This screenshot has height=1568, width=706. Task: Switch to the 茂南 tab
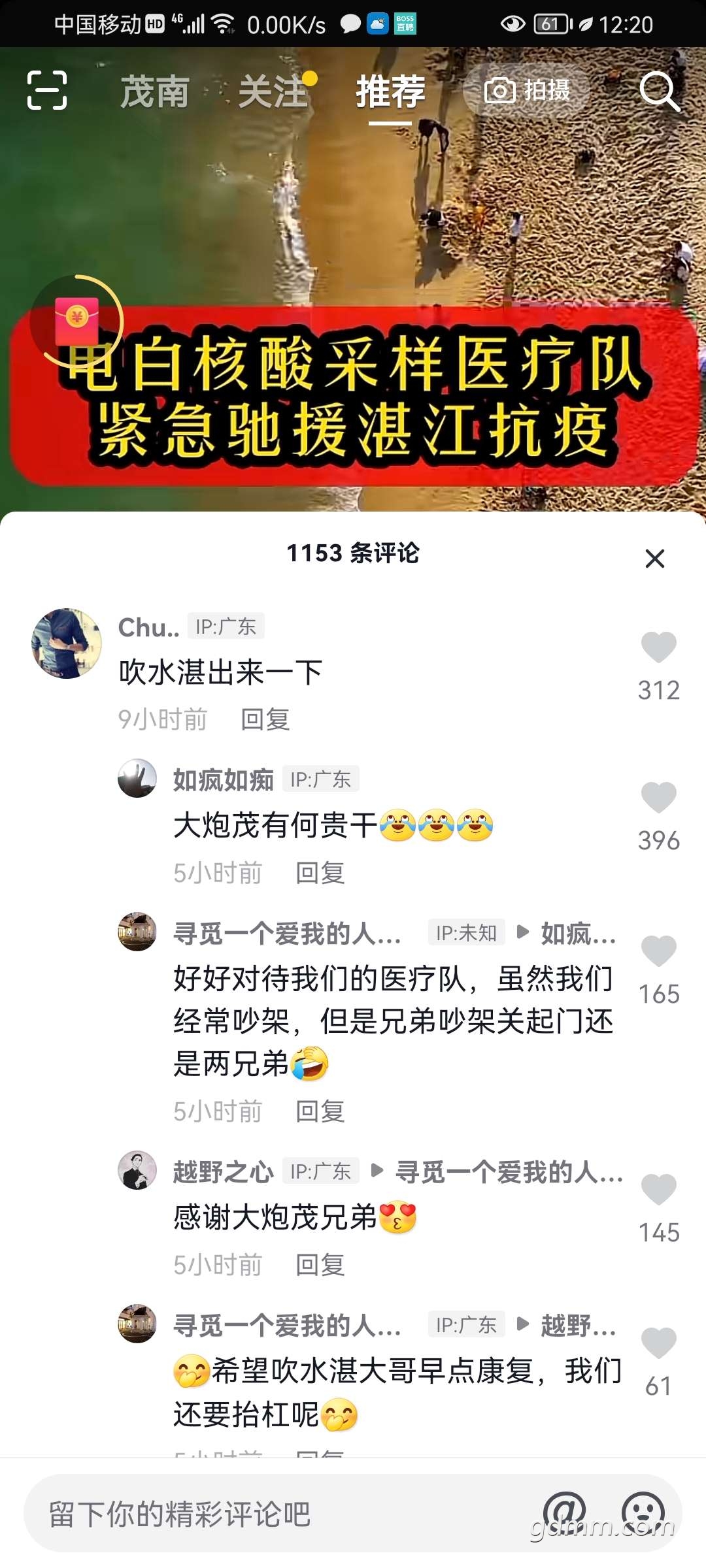pos(155,91)
